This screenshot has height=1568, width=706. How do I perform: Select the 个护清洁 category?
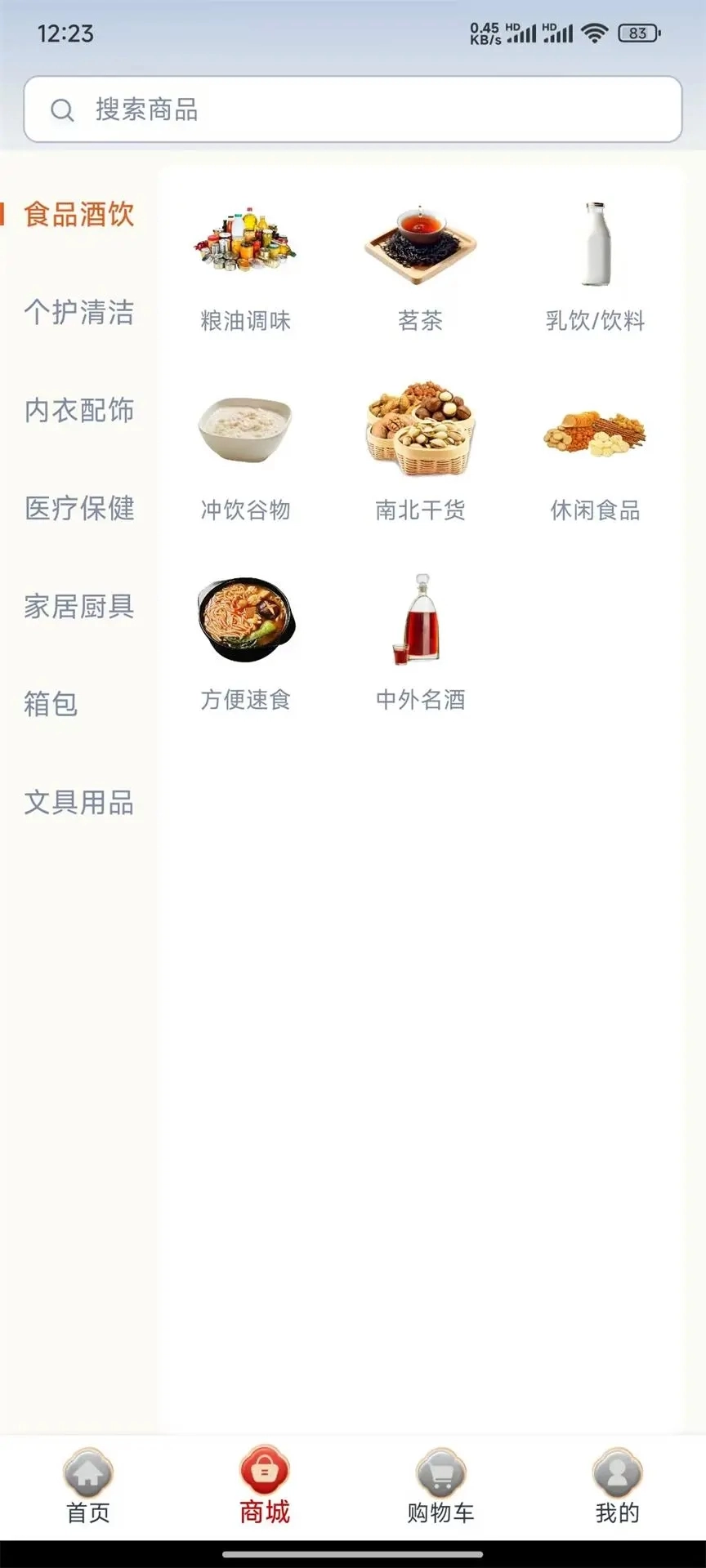point(78,312)
